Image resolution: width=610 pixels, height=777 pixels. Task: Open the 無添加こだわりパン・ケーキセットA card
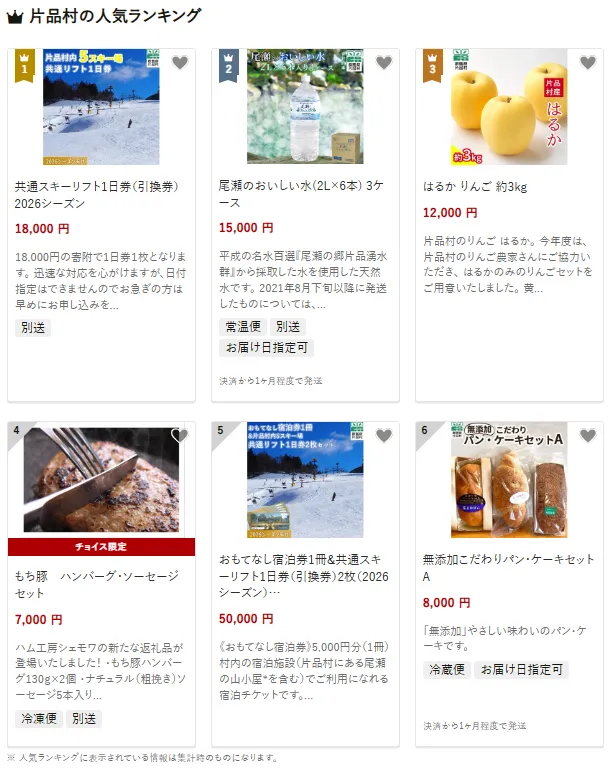[508, 567]
